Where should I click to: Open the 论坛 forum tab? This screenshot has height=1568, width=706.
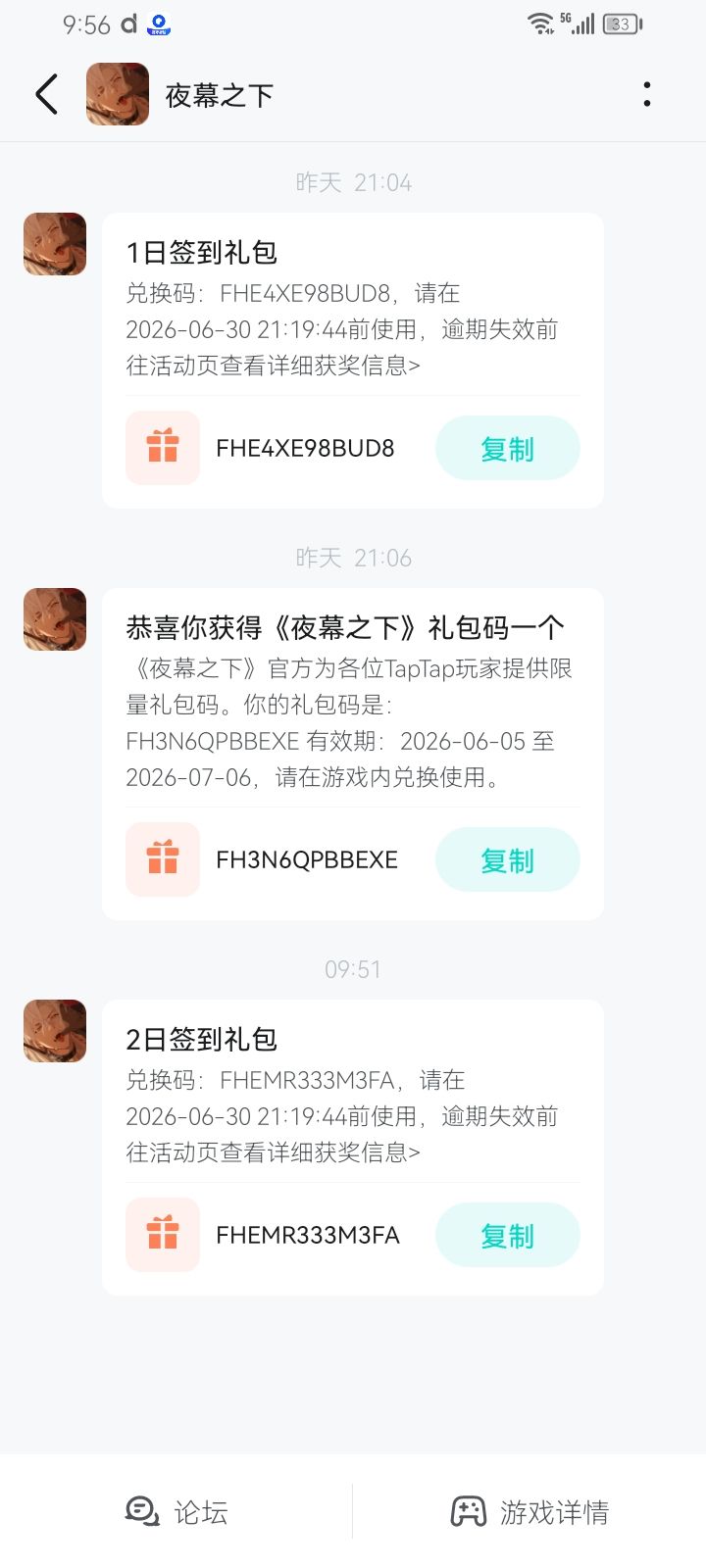pos(176,1512)
